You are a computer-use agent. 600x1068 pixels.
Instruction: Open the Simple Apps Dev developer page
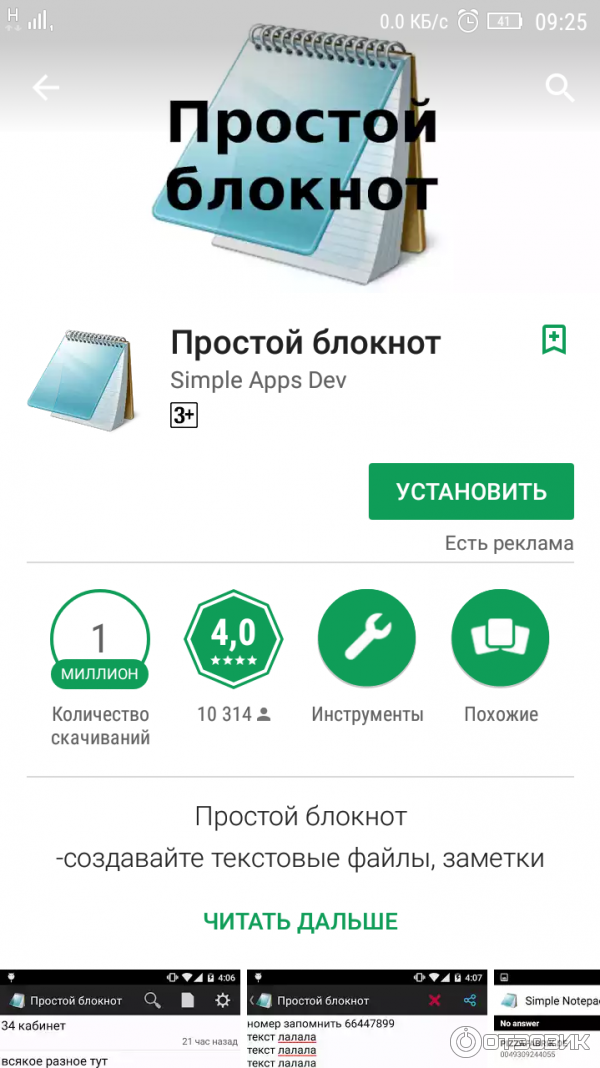(x=258, y=380)
